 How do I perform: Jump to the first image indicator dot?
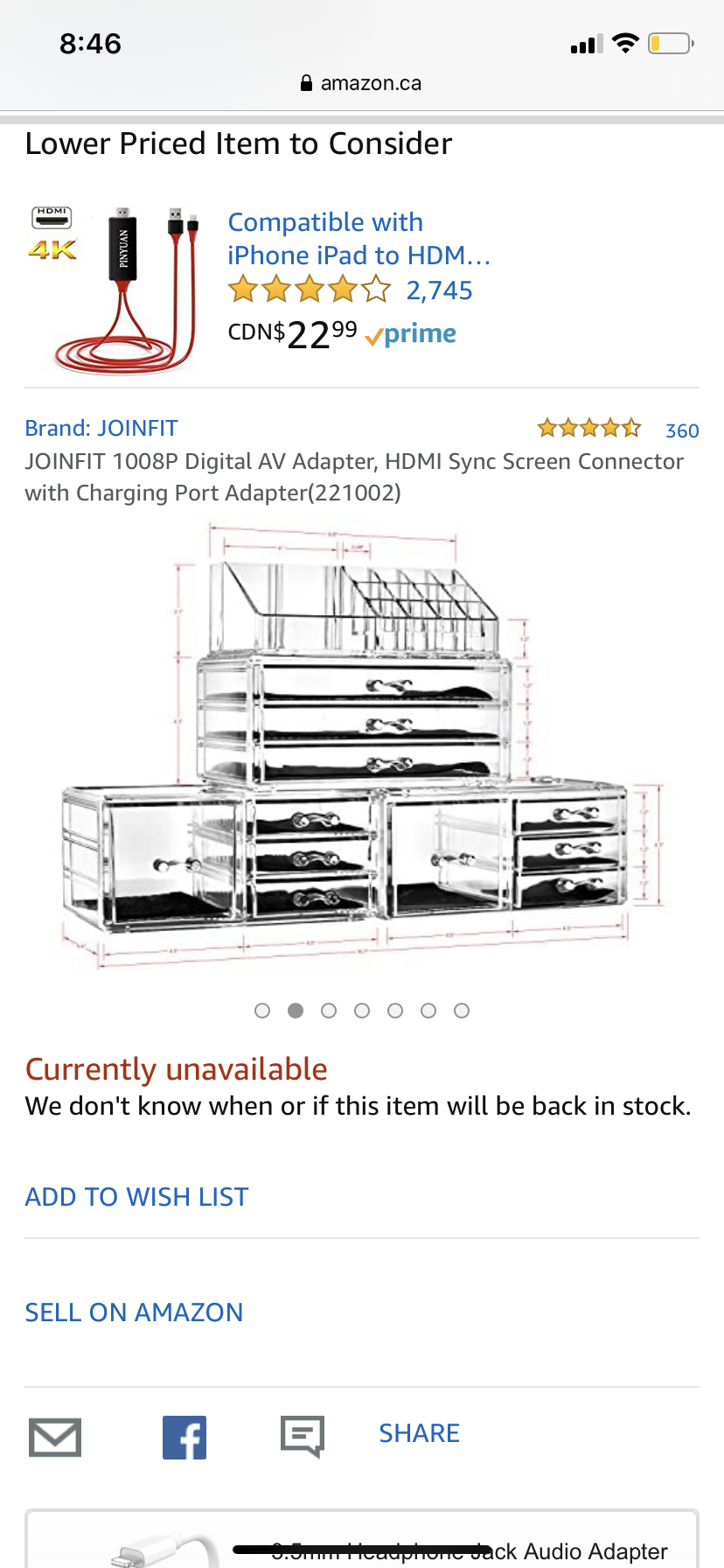point(262,1011)
